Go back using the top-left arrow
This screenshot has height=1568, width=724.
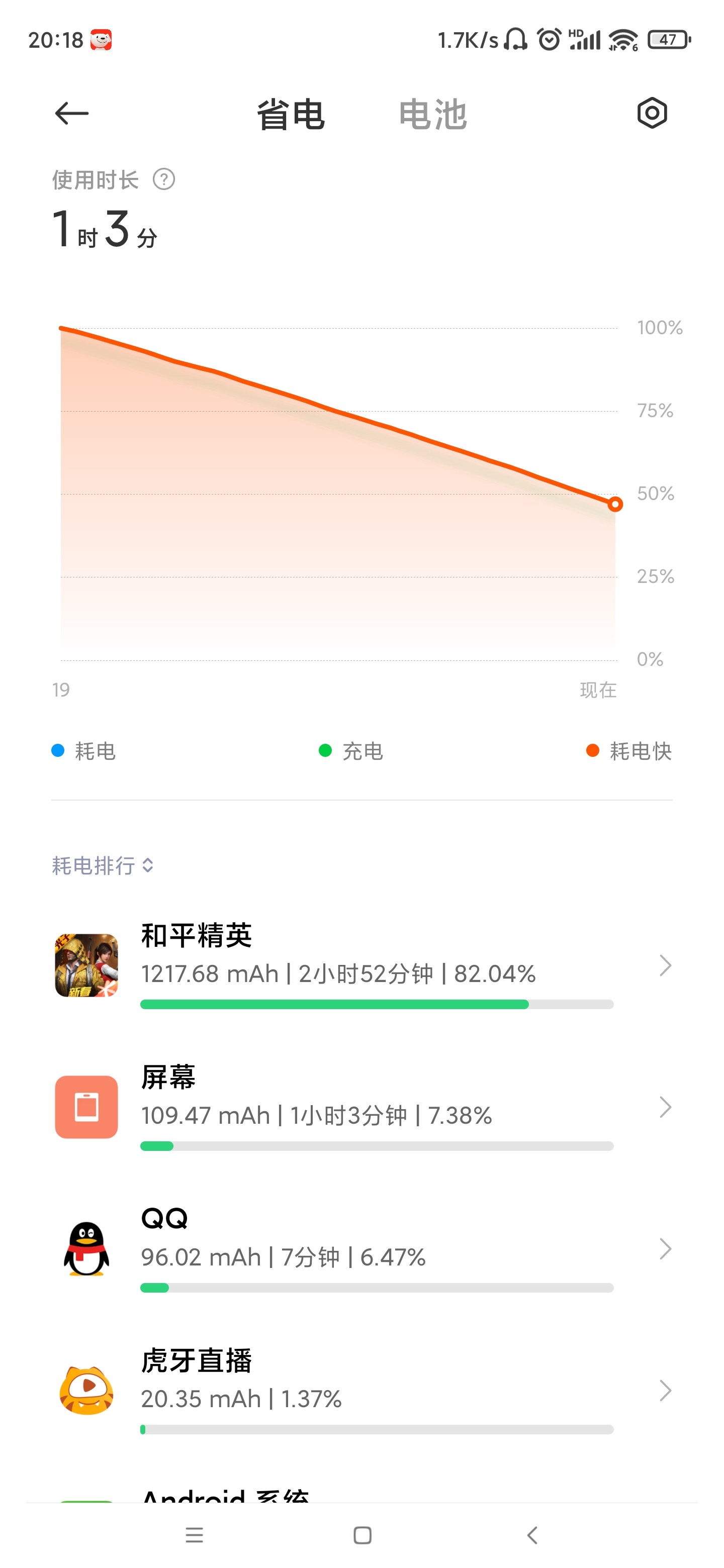(x=72, y=113)
